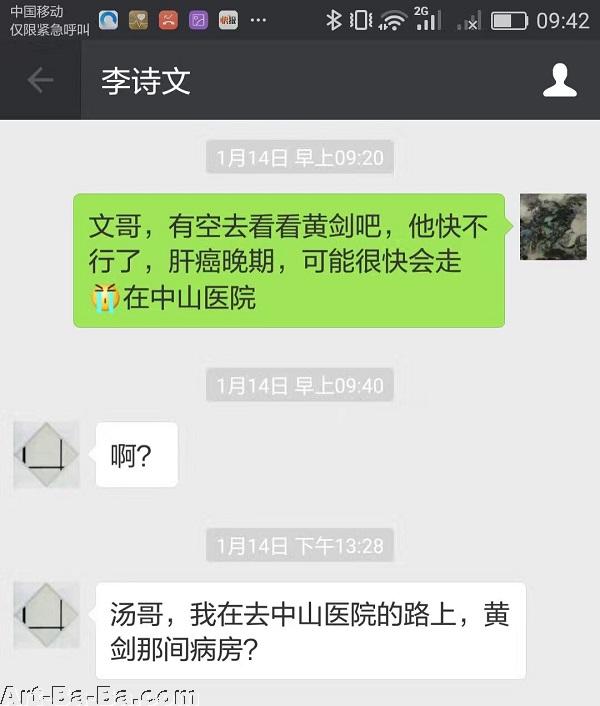The width and height of the screenshot is (600, 706).
Task: Open the chat info profile icon
Action: [x=560, y=80]
